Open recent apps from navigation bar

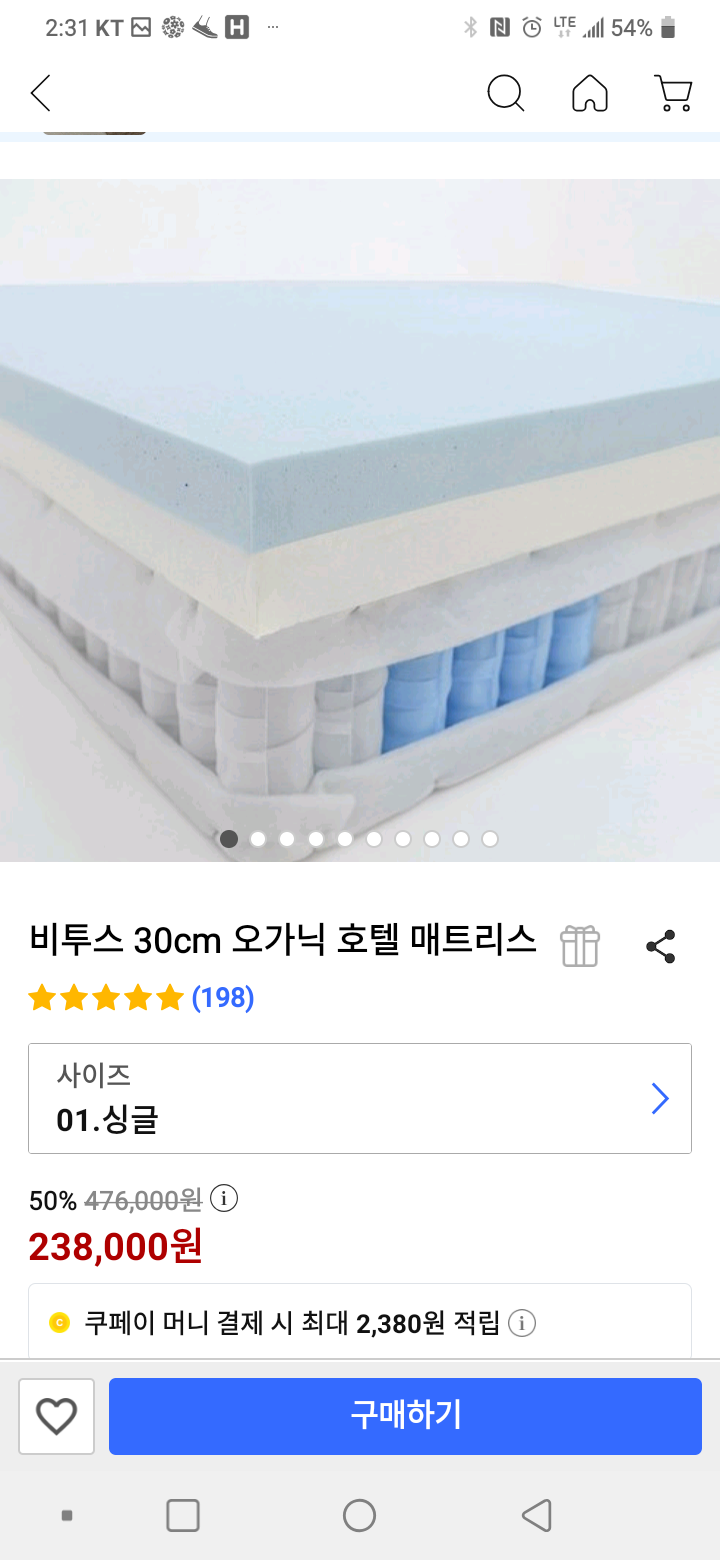183,1515
